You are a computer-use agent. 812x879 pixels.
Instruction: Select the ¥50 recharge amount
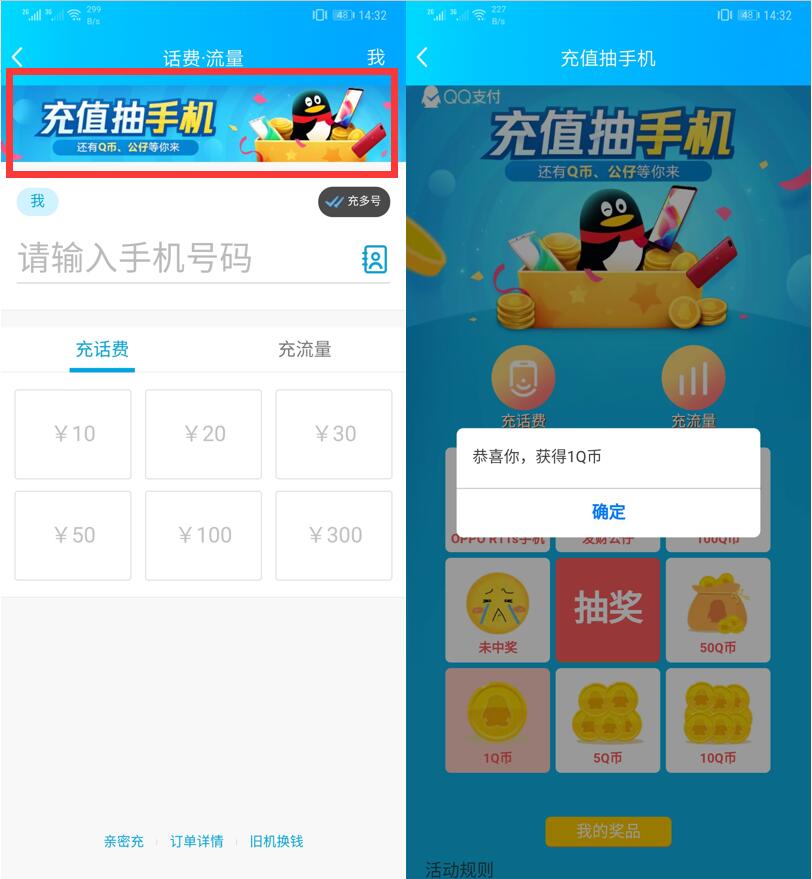click(73, 535)
